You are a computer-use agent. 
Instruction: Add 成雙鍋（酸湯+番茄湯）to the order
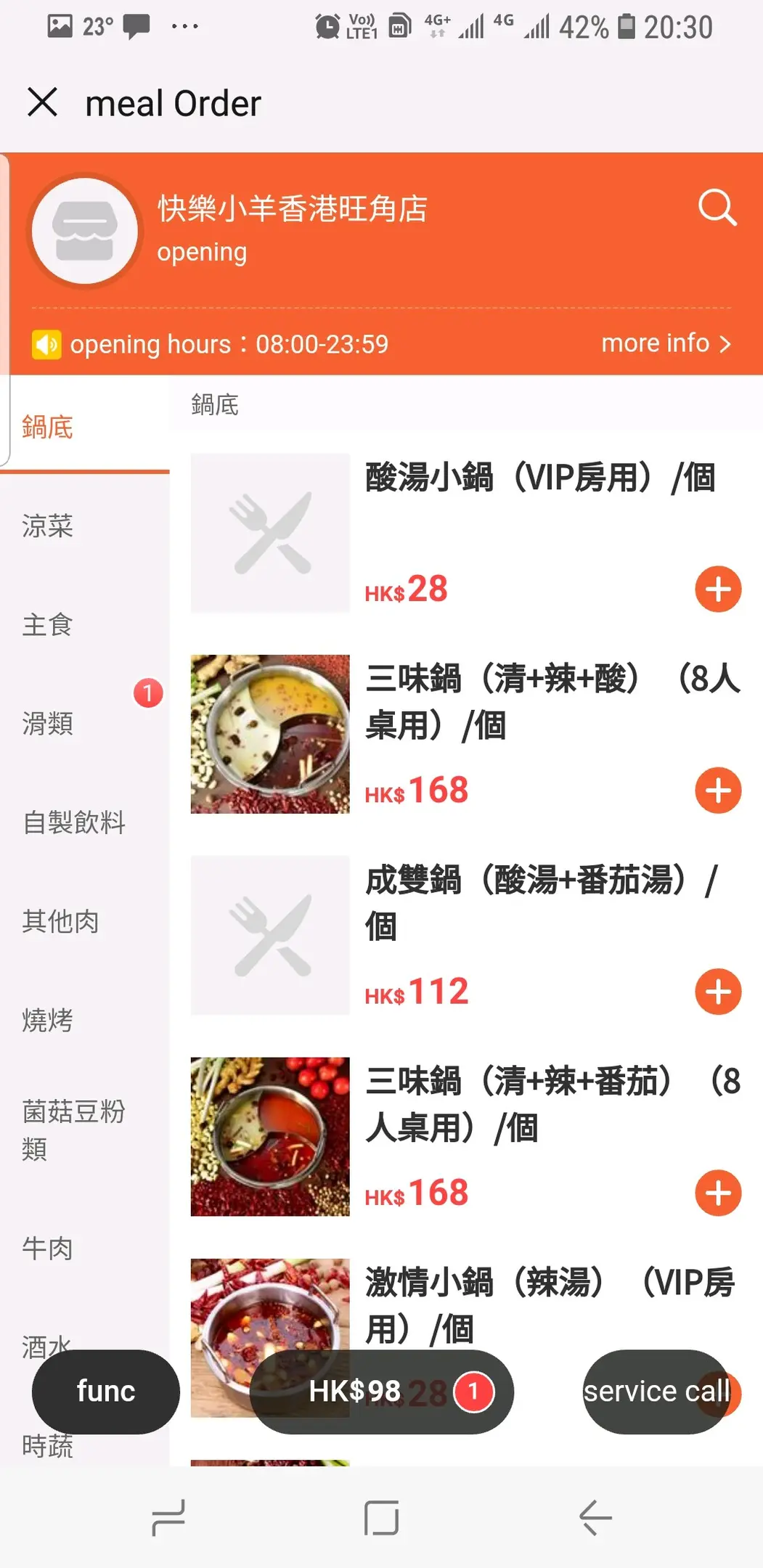pyautogui.click(x=718, y=991)
